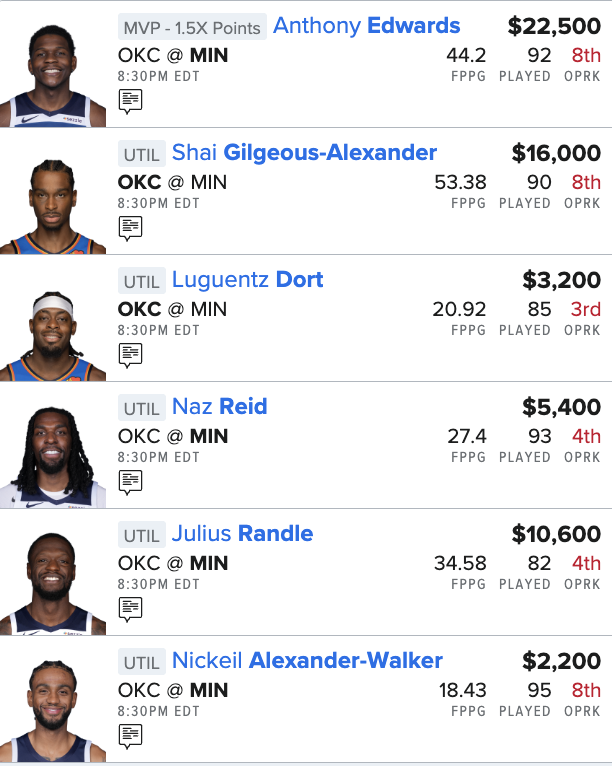View Julius Randle's player card
This screenshot has height=766, width=612.
point(242,534)
